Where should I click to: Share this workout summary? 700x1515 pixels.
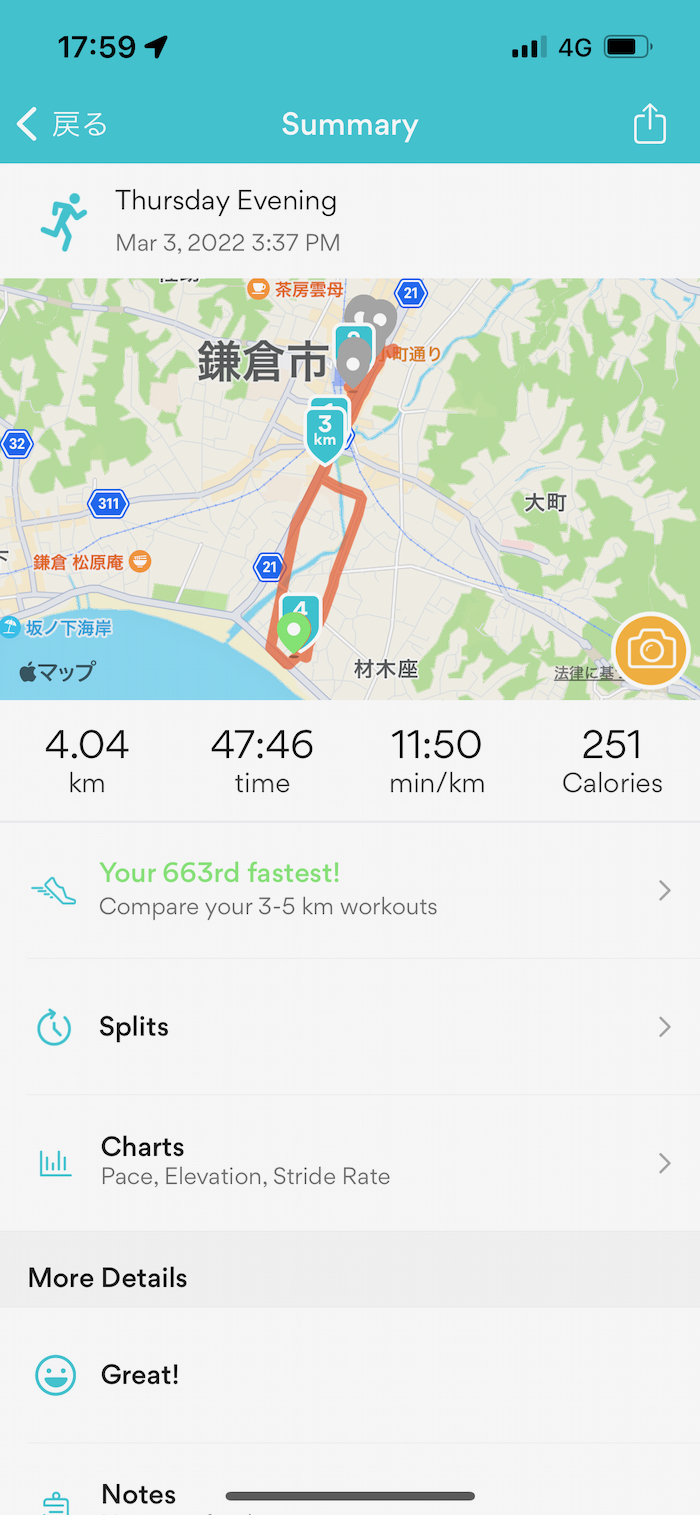click(x=649, y=125)
